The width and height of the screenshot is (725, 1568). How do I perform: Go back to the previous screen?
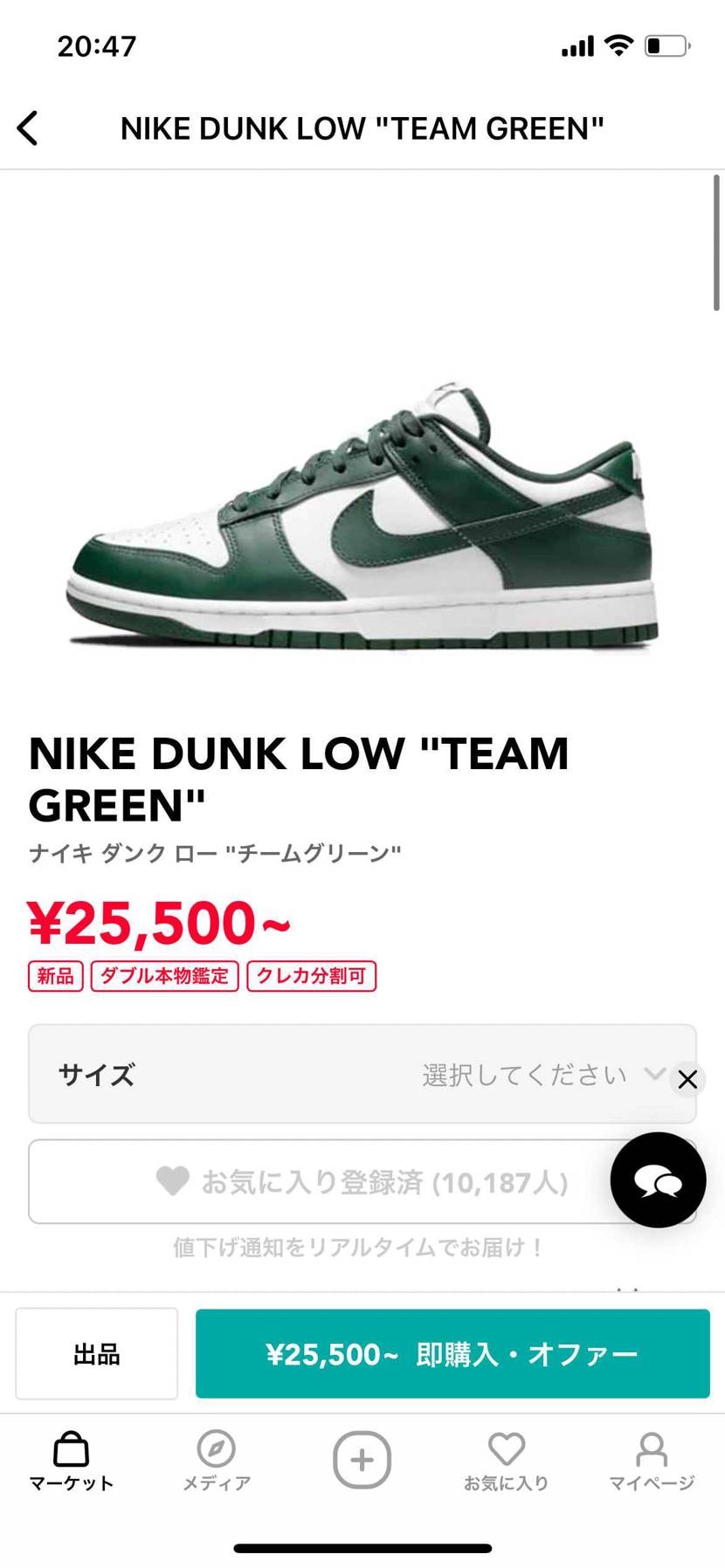28,128
